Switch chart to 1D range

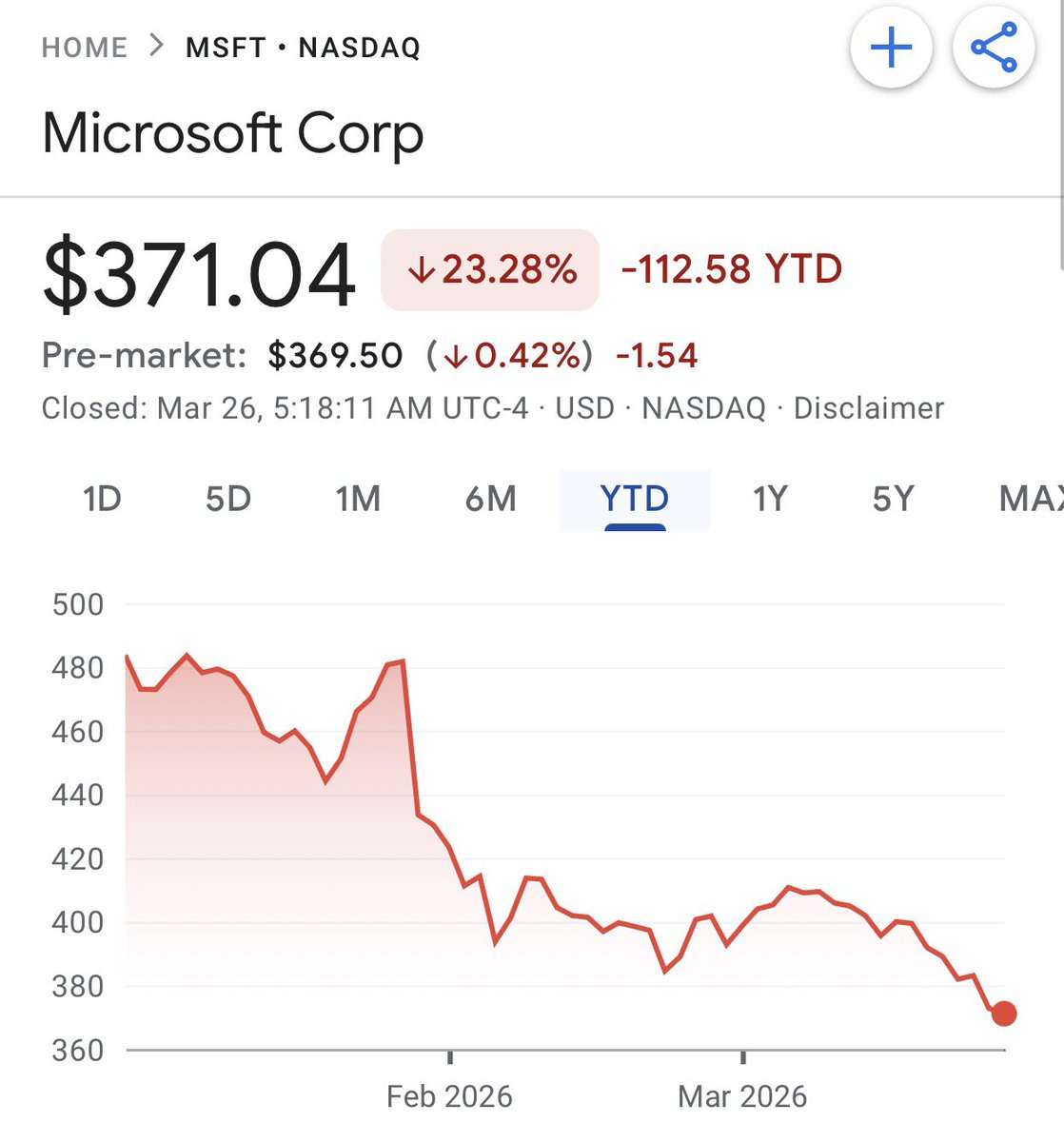click(x=102, y=499)
